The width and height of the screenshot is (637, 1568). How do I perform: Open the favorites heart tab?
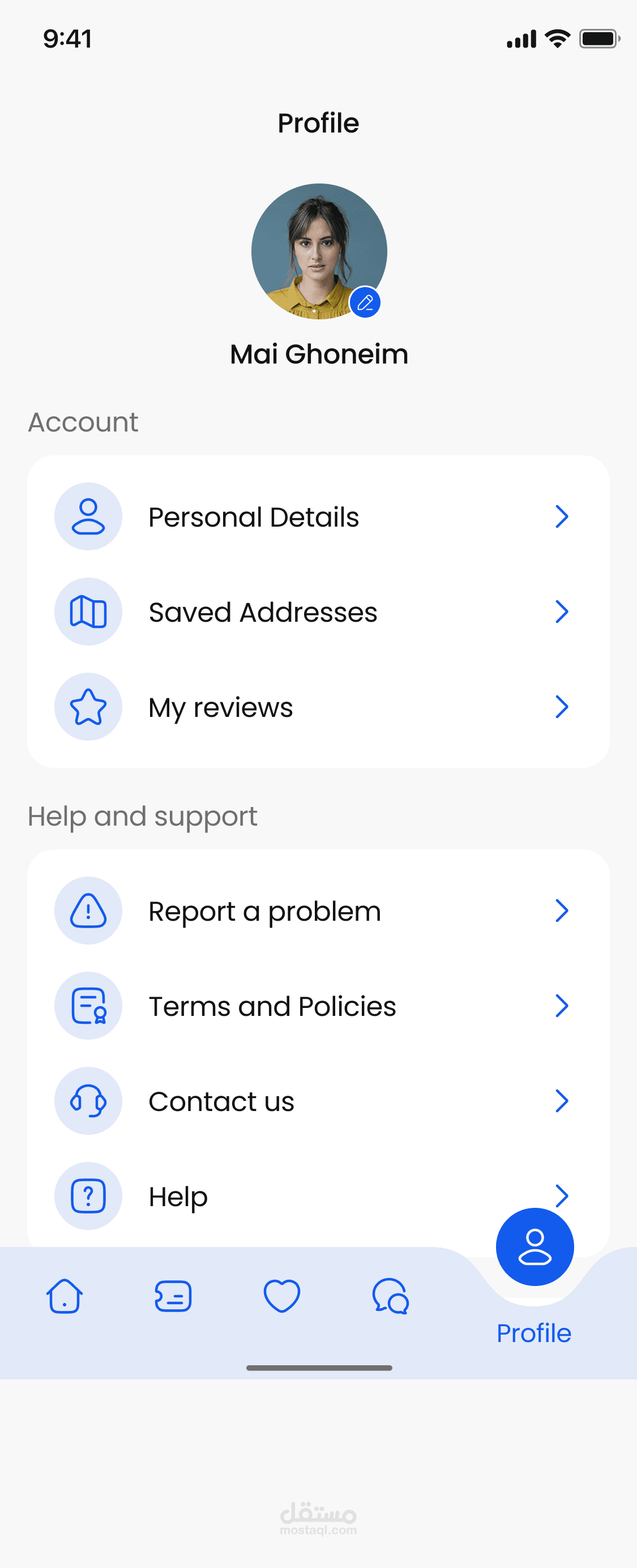(281, 1296)
